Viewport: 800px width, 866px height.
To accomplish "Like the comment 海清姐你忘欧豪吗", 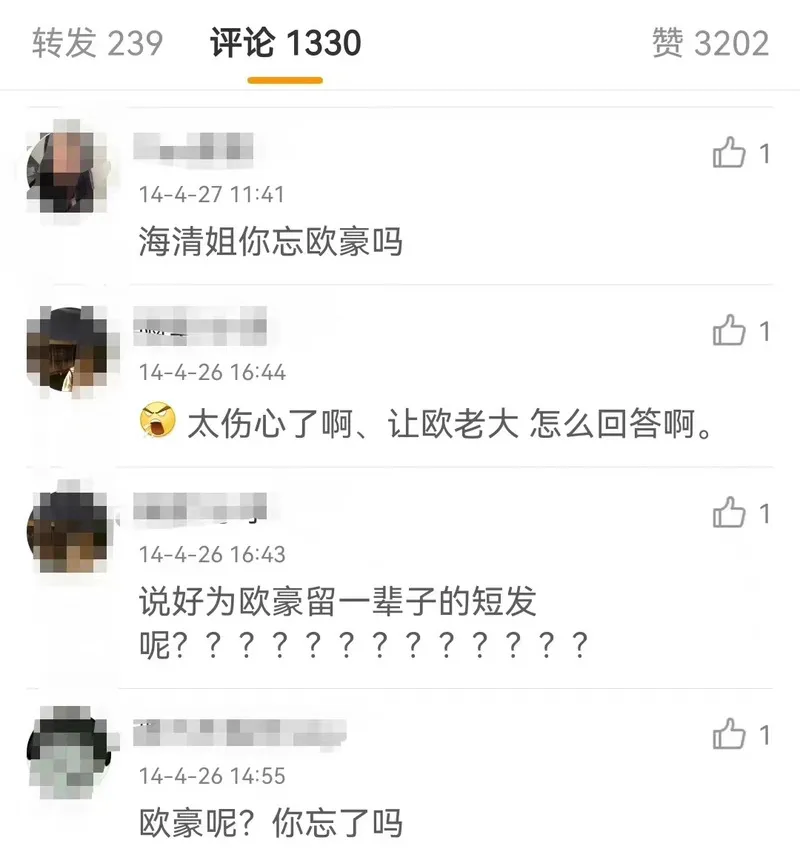I will pyautogui.click(x=731, y=154).
